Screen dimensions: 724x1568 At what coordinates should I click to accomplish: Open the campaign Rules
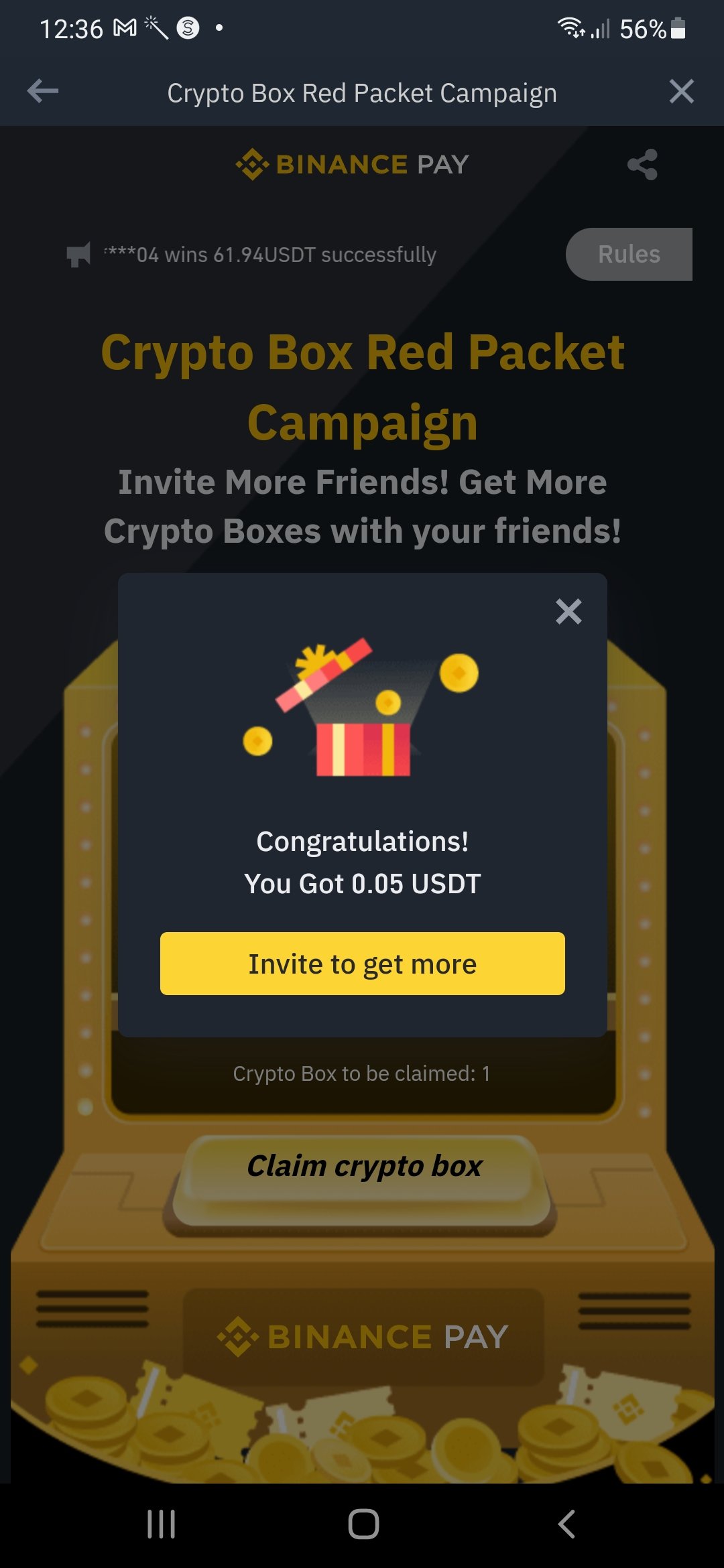pos(629,254)
